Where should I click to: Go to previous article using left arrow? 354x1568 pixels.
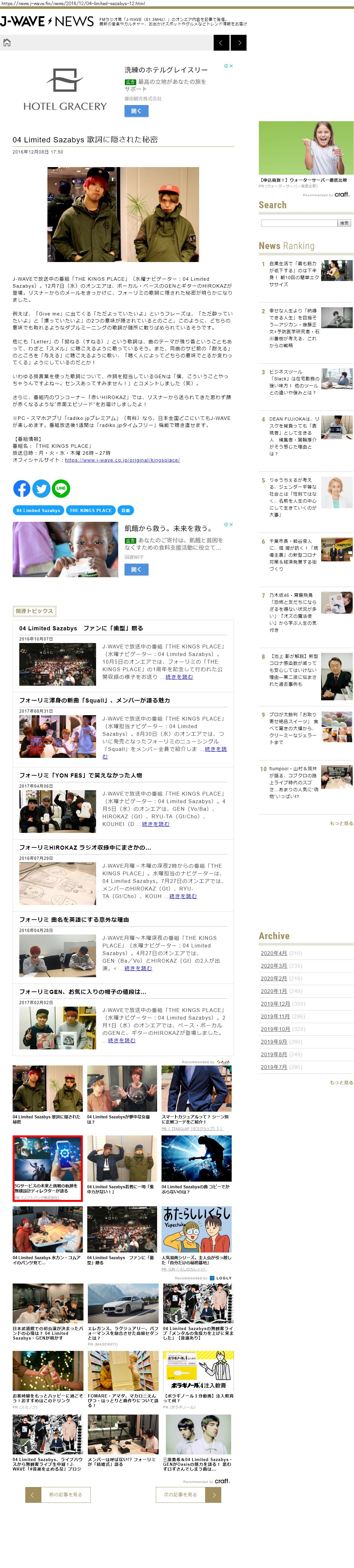point(221,43)
